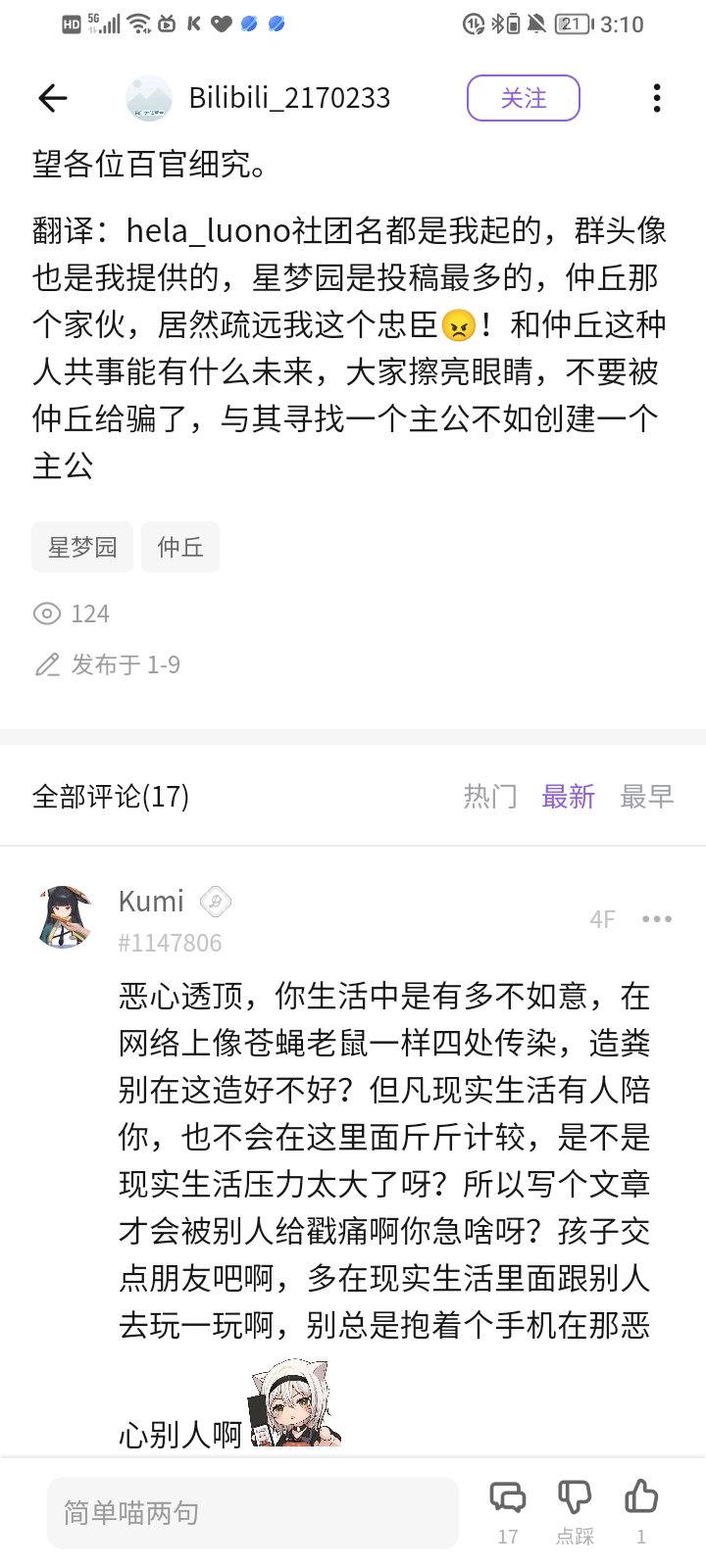This screenshot has width=706, height=1568.
Task: Open Kumi's comment options via three dots
Action: point(657,918)
